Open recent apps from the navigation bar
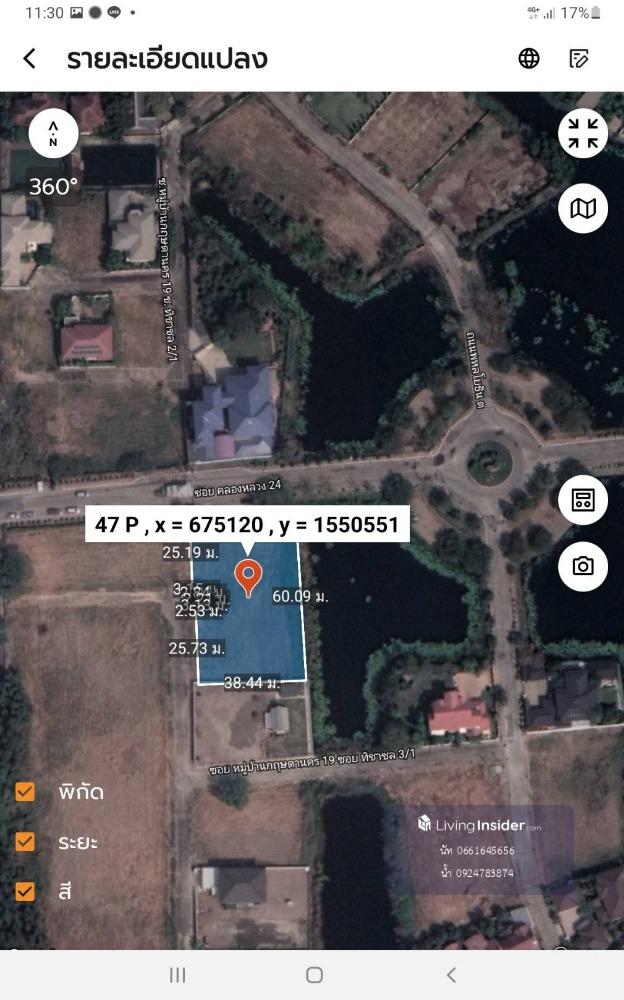Image resolution: width=624 pixels, height=1000 pixels. click(177, 975)
